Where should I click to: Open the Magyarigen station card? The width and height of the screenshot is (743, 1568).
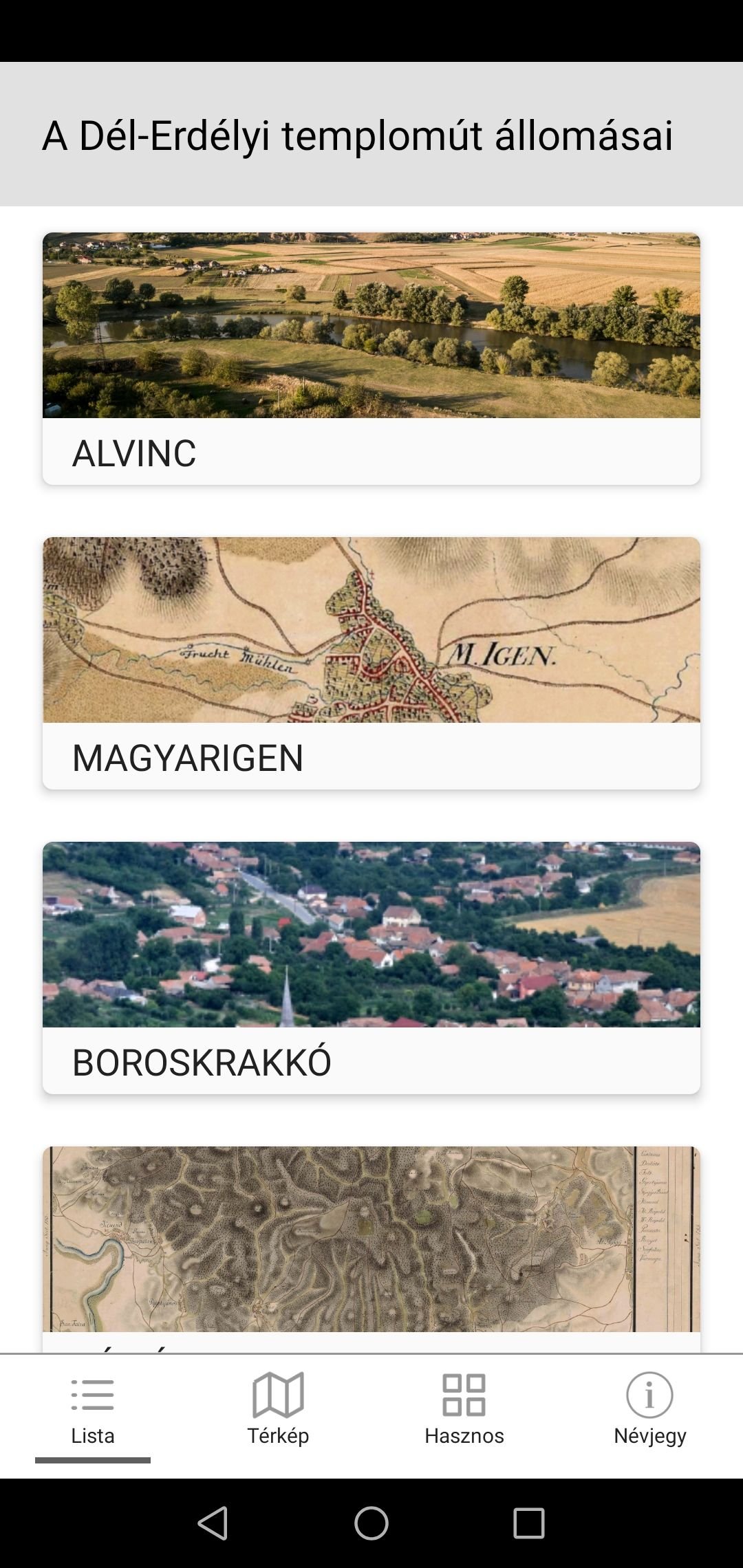(371, 663)
